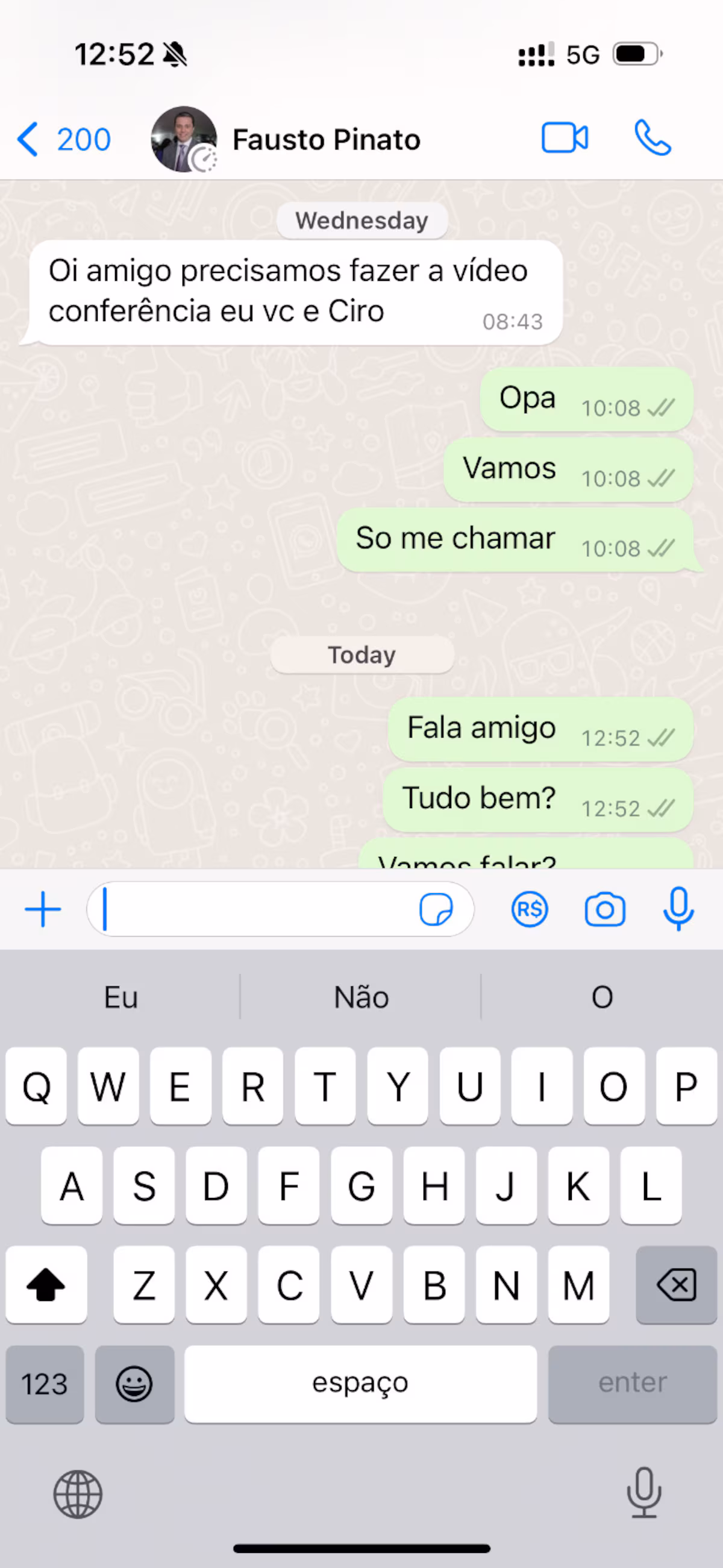Screen dimensions: 723x1568
Task: Start keyboard dictation with the gray microphone
Action: (644, 1493)
